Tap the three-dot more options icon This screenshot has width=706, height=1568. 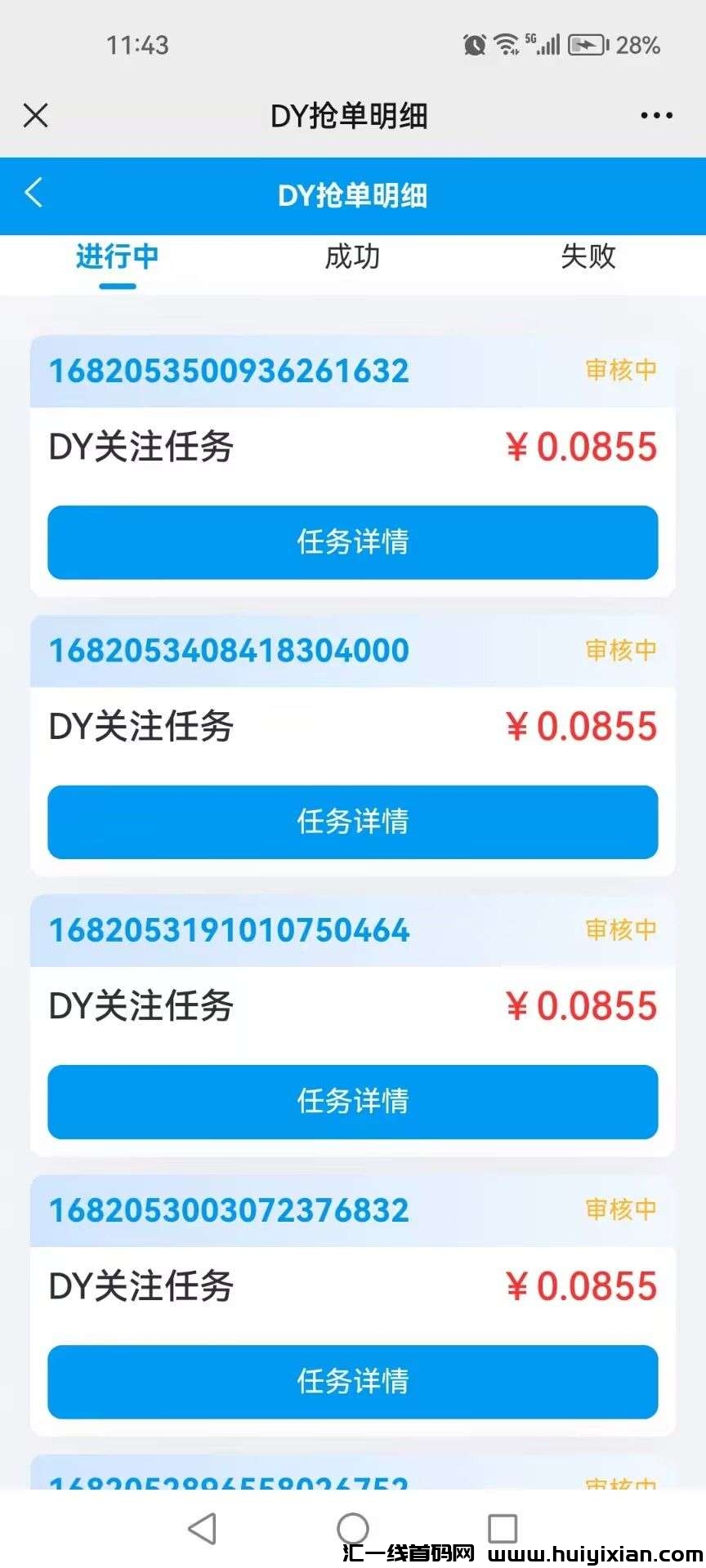pos(656,114)
